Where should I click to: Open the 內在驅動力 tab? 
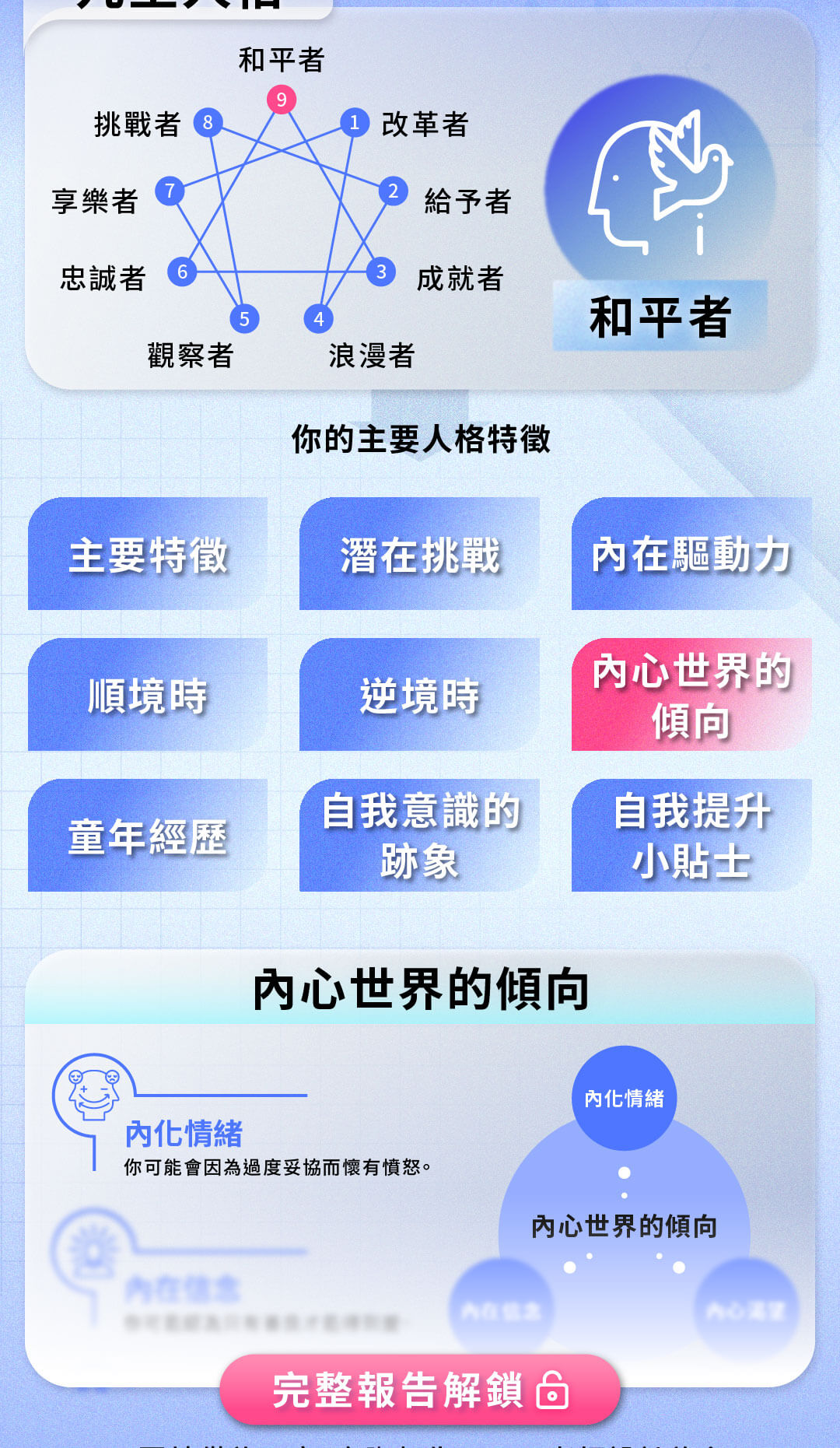[691, 554]
